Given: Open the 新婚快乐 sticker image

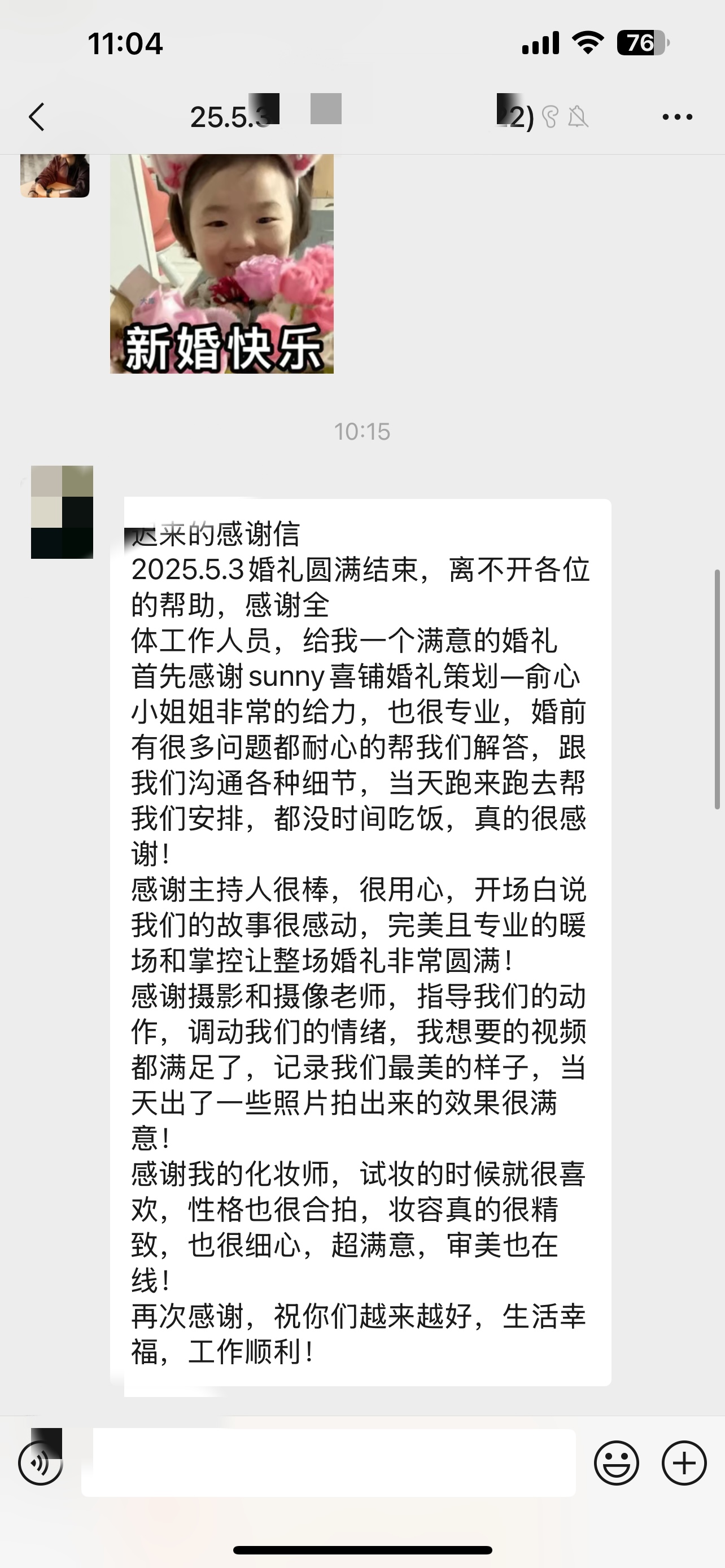Looking at the screenshot, I should click(221, 264).
